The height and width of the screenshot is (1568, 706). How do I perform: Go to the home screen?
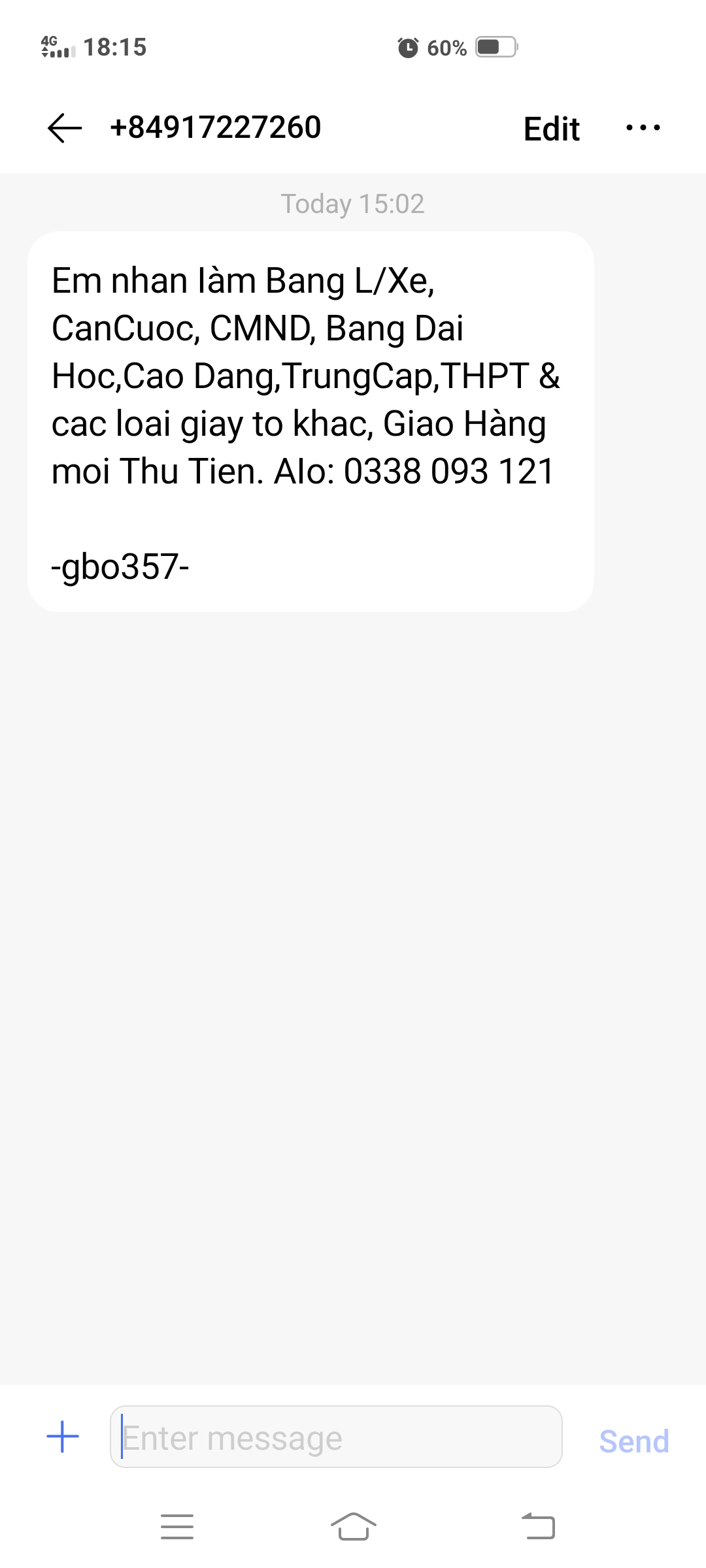point(353,1527)
